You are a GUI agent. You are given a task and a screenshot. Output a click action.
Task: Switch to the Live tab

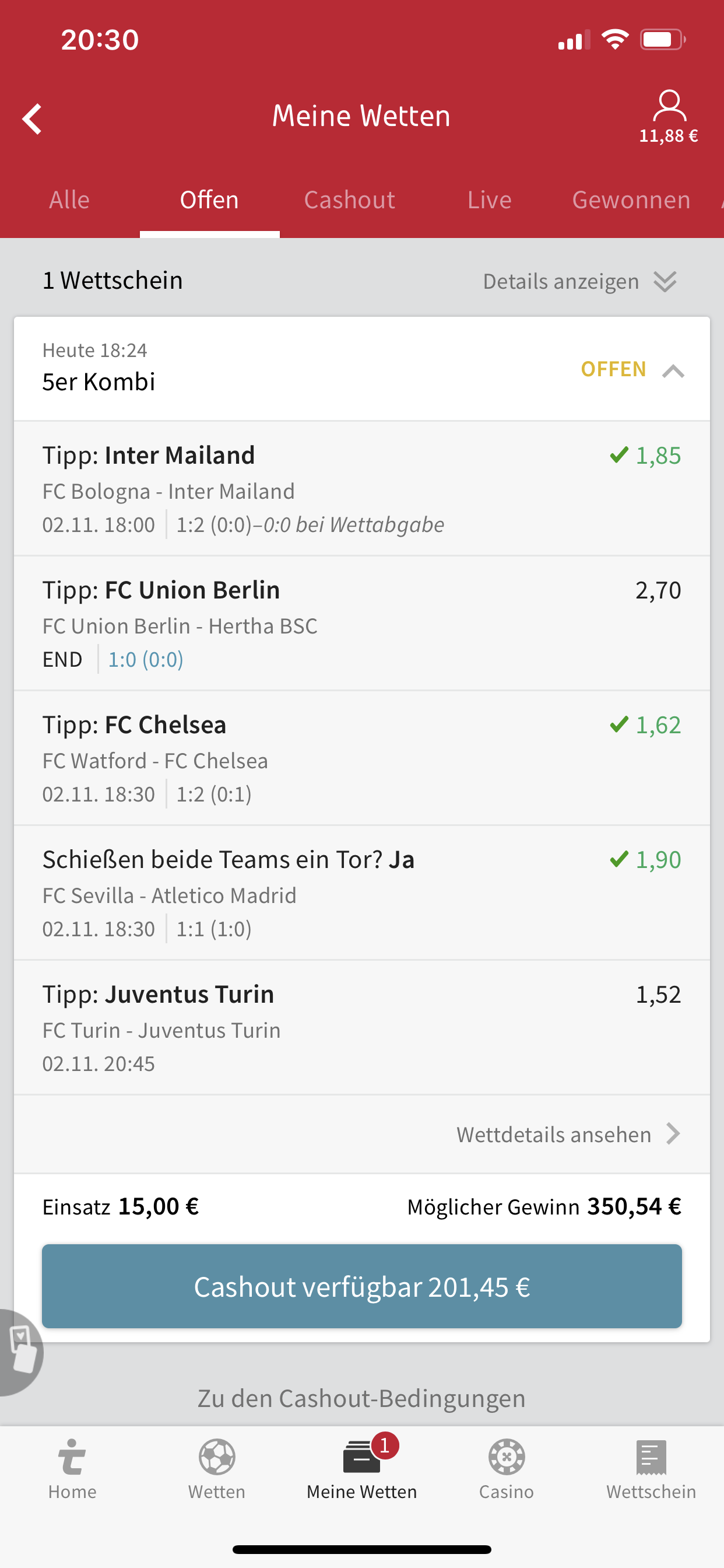tap(489, 199)
